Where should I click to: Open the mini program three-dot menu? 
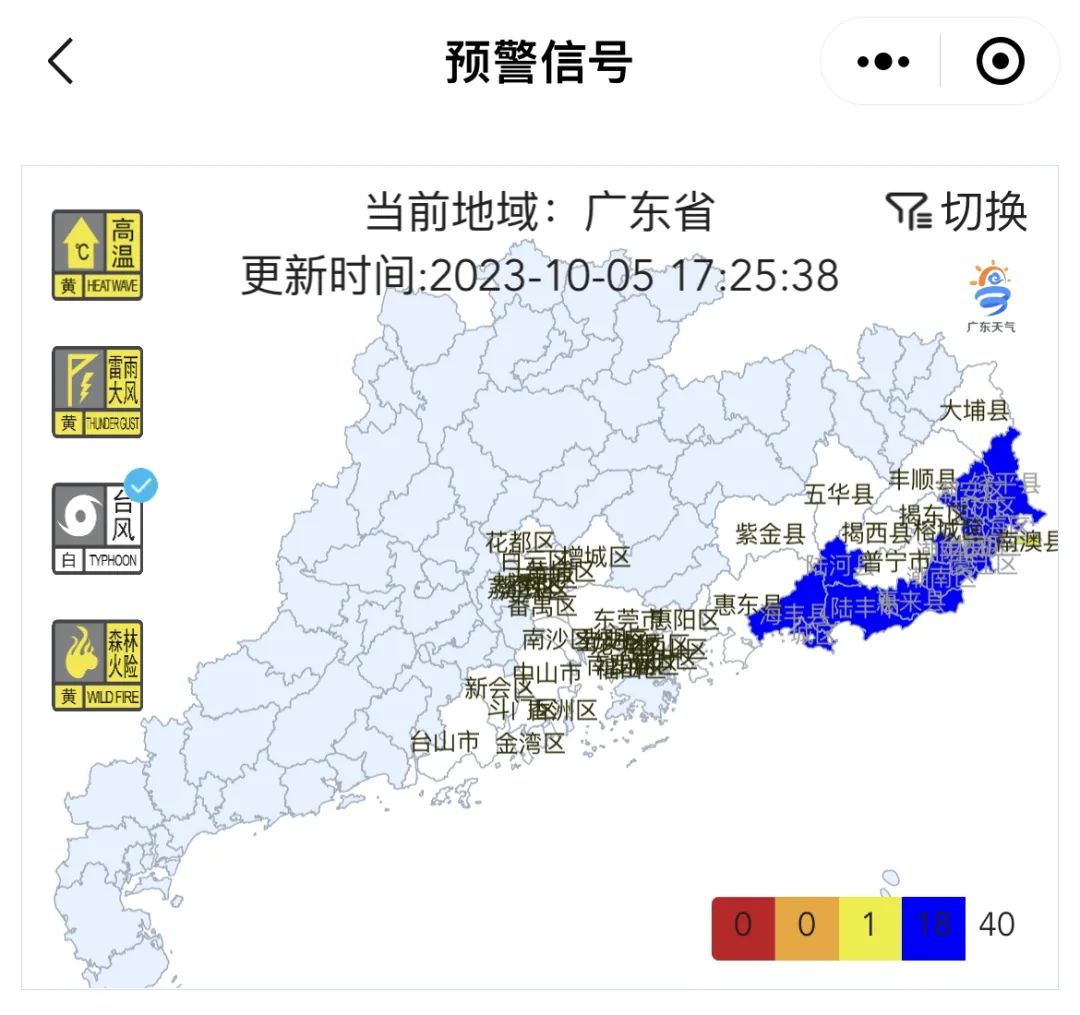883,61
